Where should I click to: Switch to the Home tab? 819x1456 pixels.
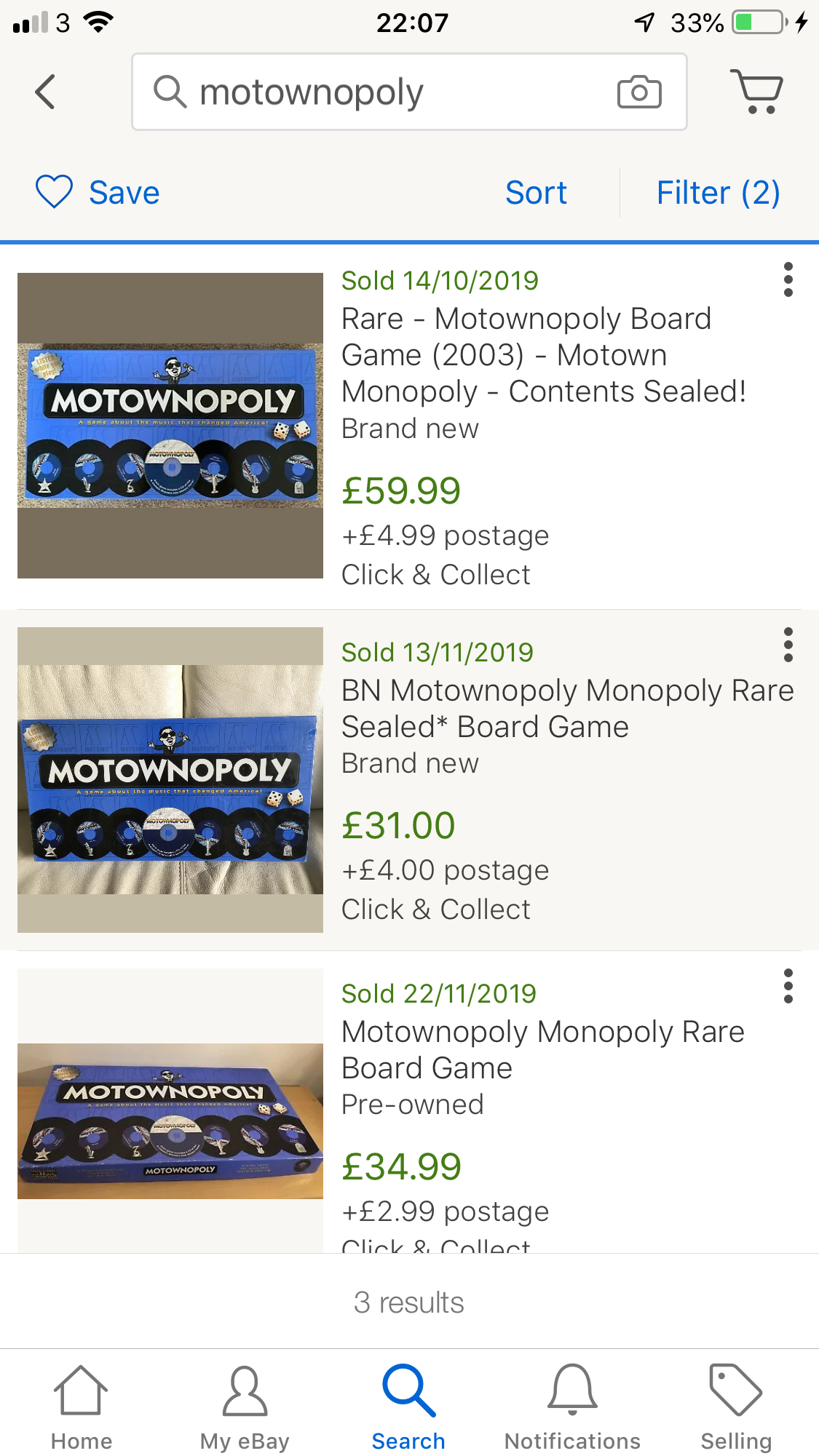(x=82, y=1408)
